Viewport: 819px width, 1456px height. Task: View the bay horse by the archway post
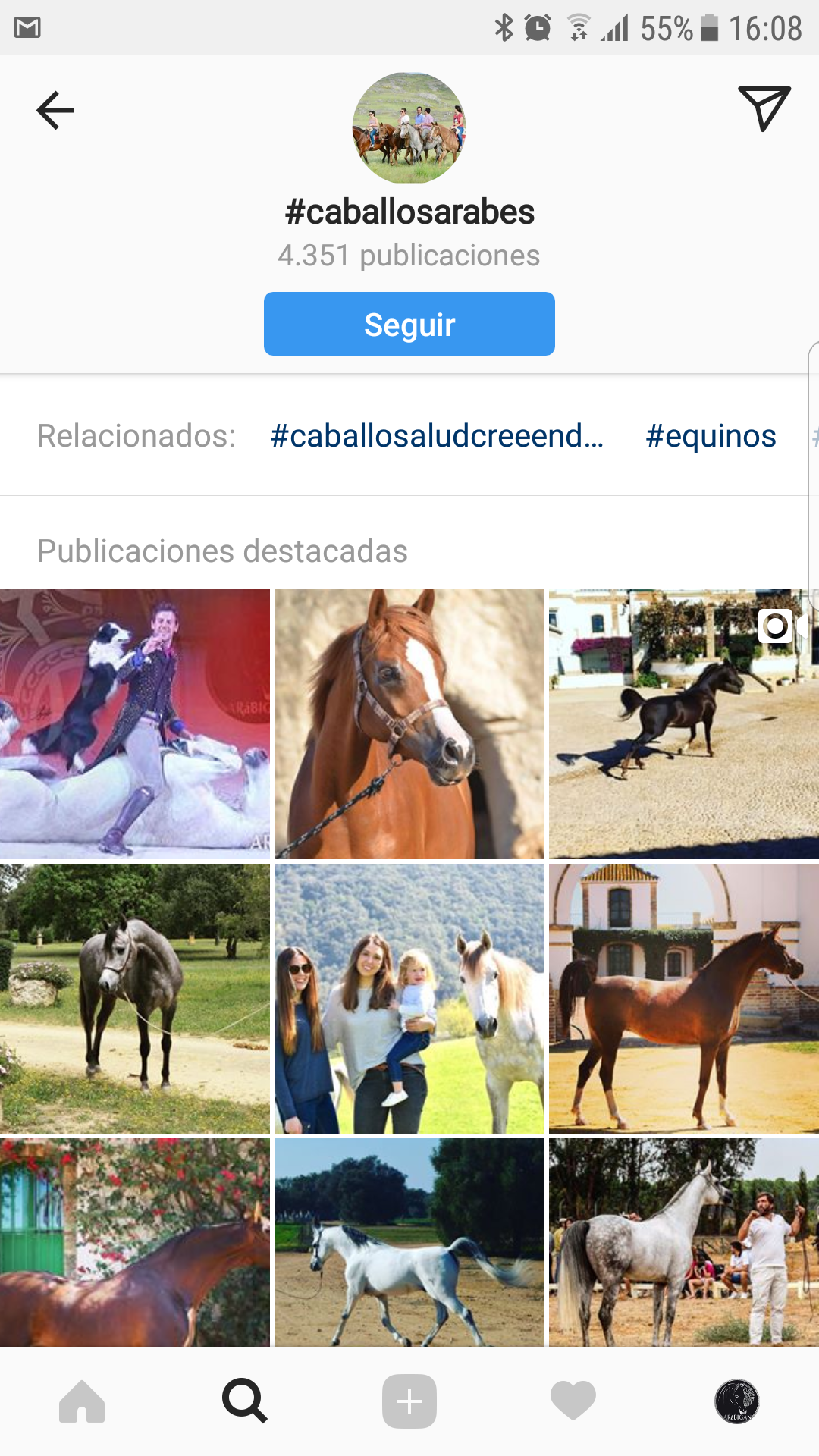coord(684,999)
